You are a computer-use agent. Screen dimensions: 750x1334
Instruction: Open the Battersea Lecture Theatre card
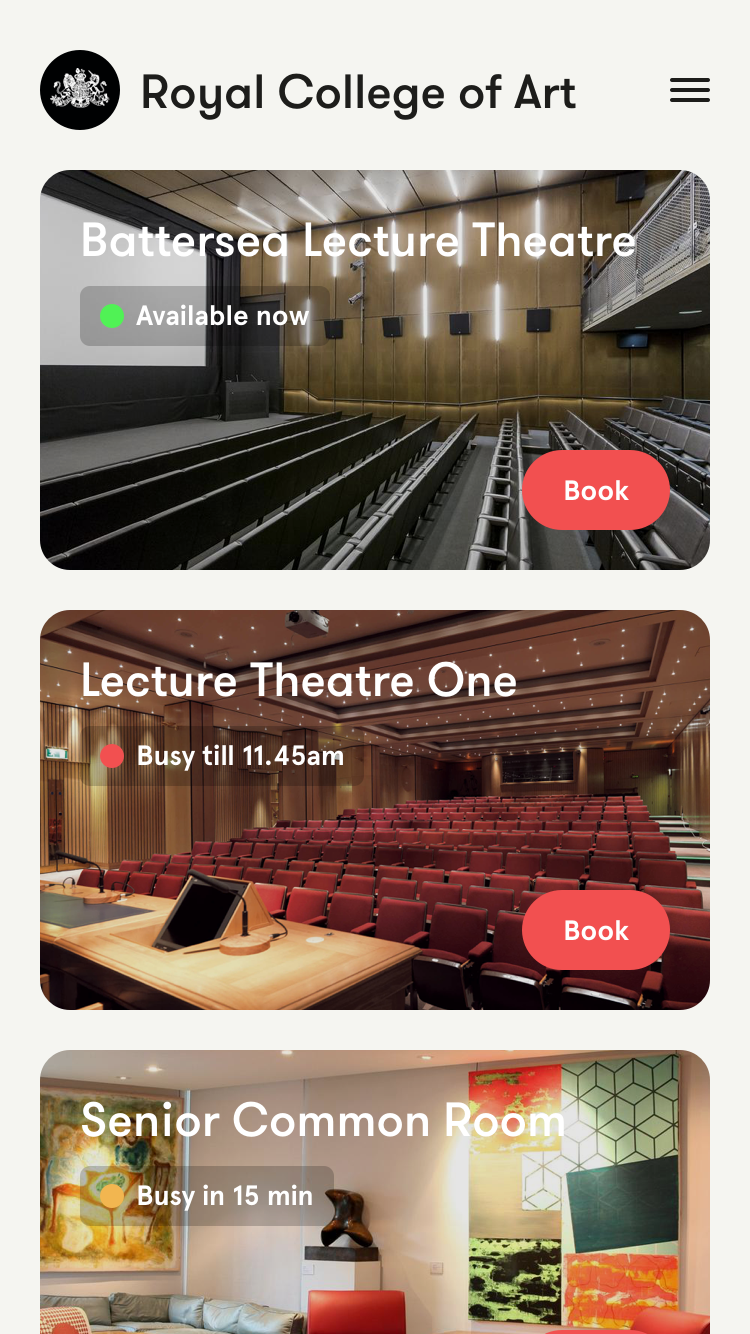tap(300, 420)
